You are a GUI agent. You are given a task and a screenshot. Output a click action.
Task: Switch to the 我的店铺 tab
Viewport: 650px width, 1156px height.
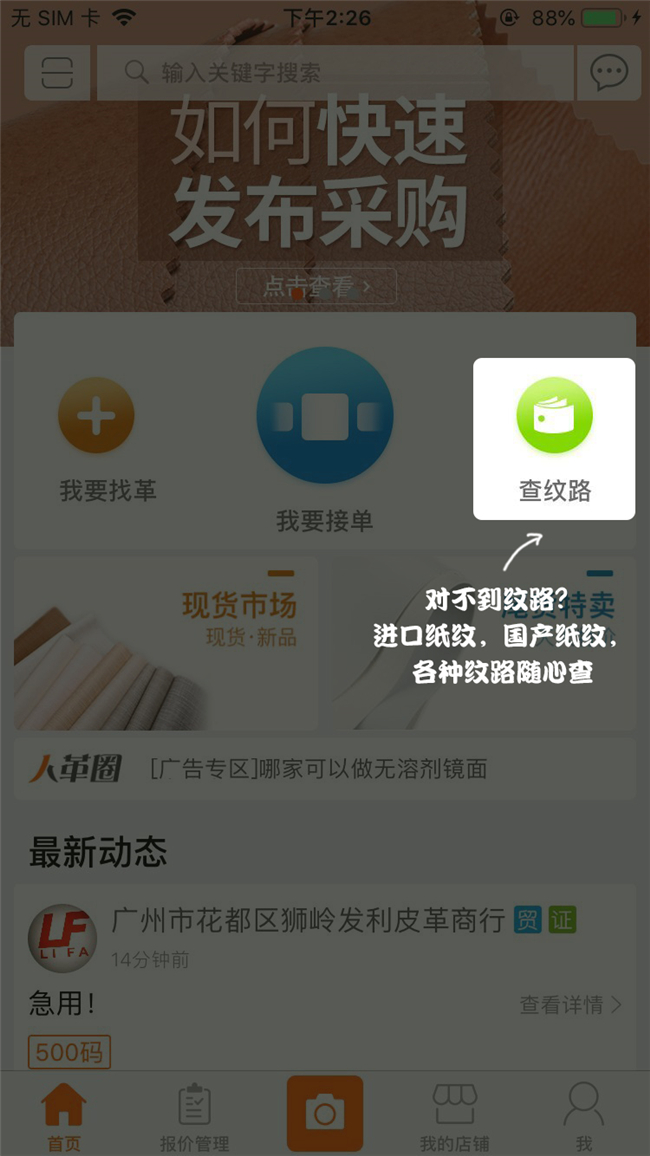pos(454,1115)
